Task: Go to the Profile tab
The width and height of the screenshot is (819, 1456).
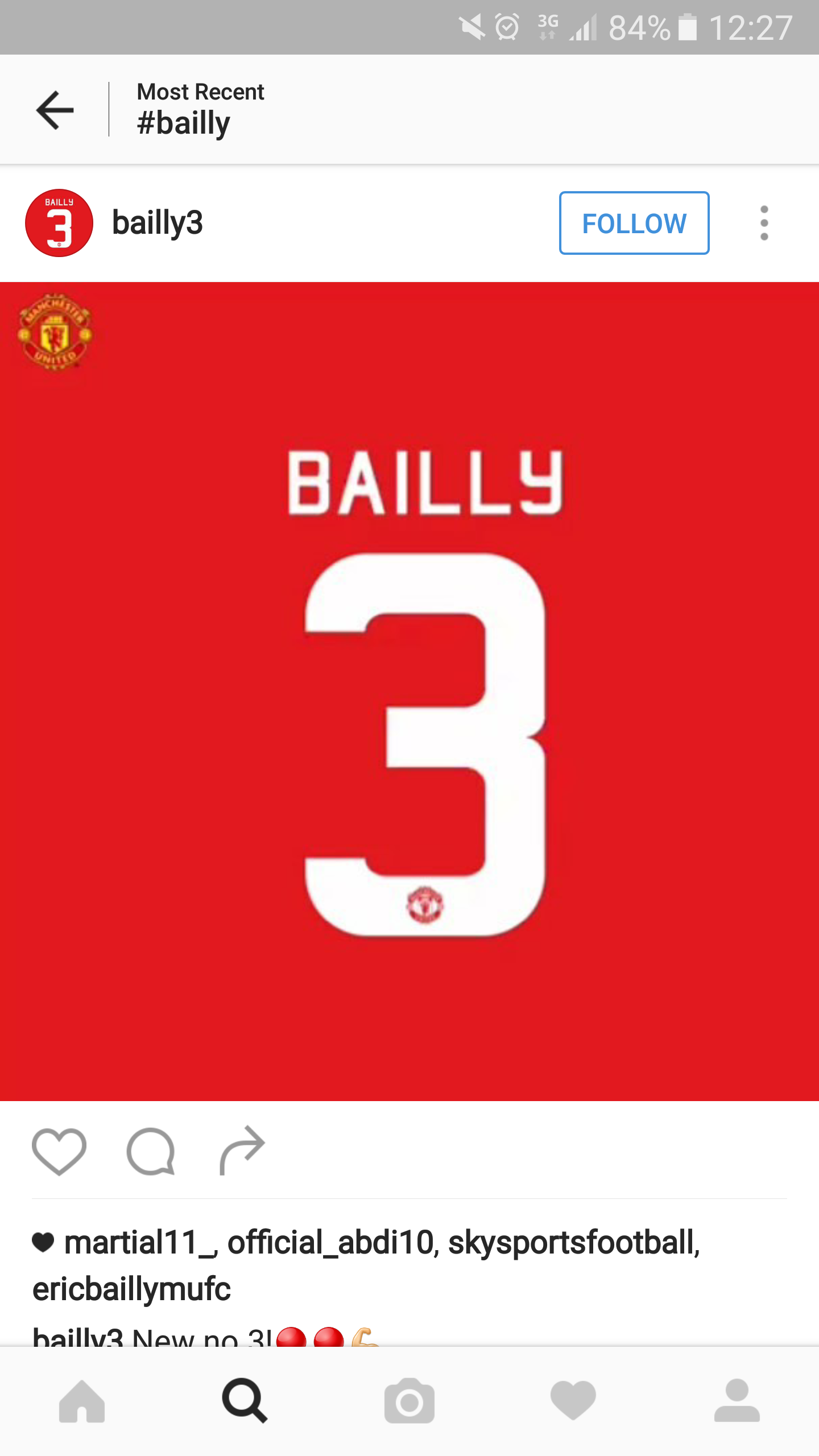Action: click(737, 1400)
